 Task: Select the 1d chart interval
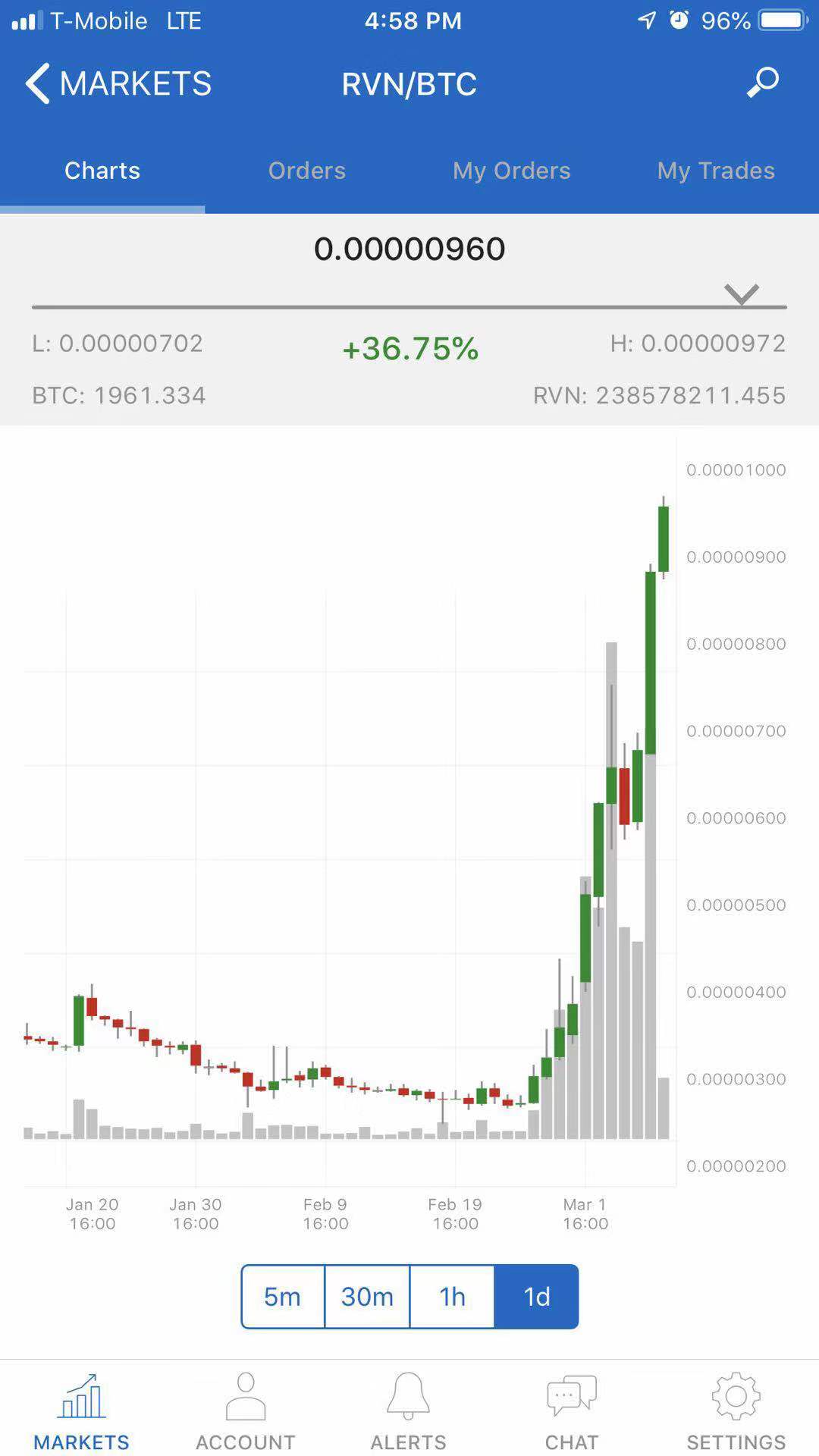pos(536,1297)
